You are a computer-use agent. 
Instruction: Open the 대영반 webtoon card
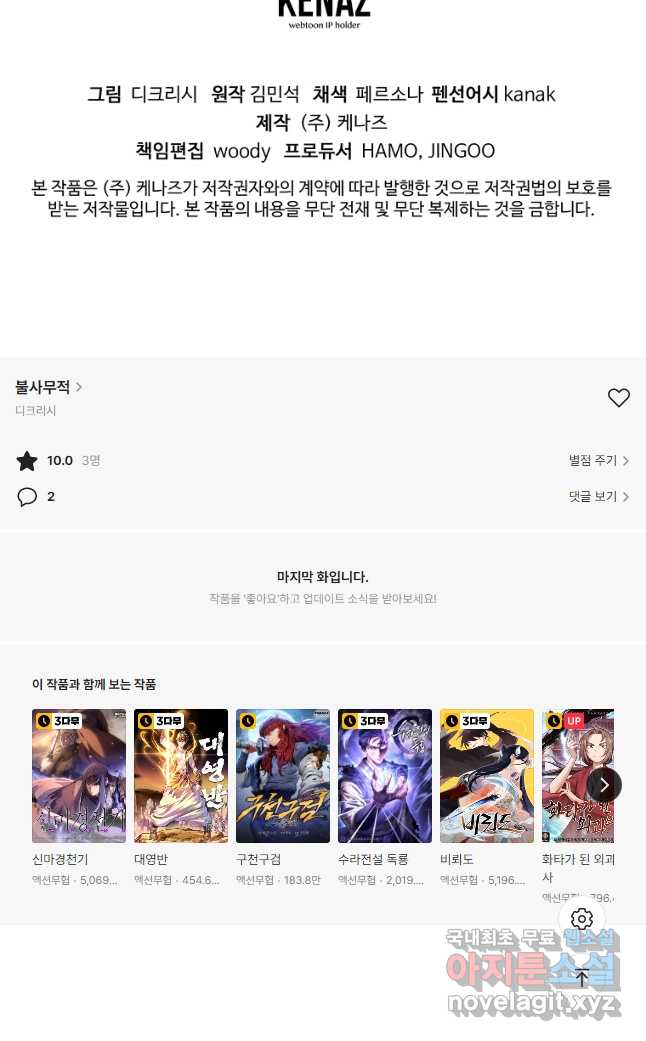tap(181, 776)
